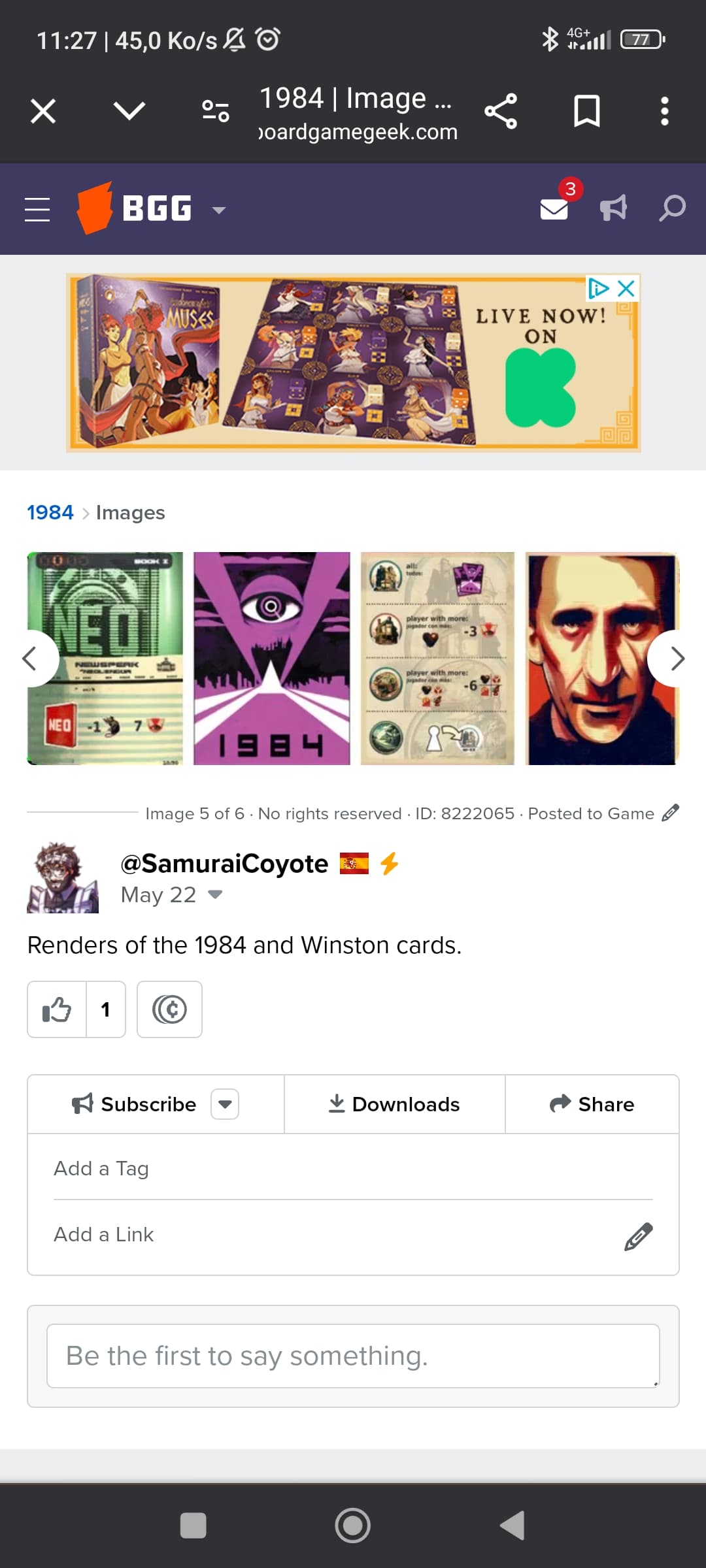Open the browser overflow menu
Viewport: 706px width, 1568px height.
tap(664, 111)
